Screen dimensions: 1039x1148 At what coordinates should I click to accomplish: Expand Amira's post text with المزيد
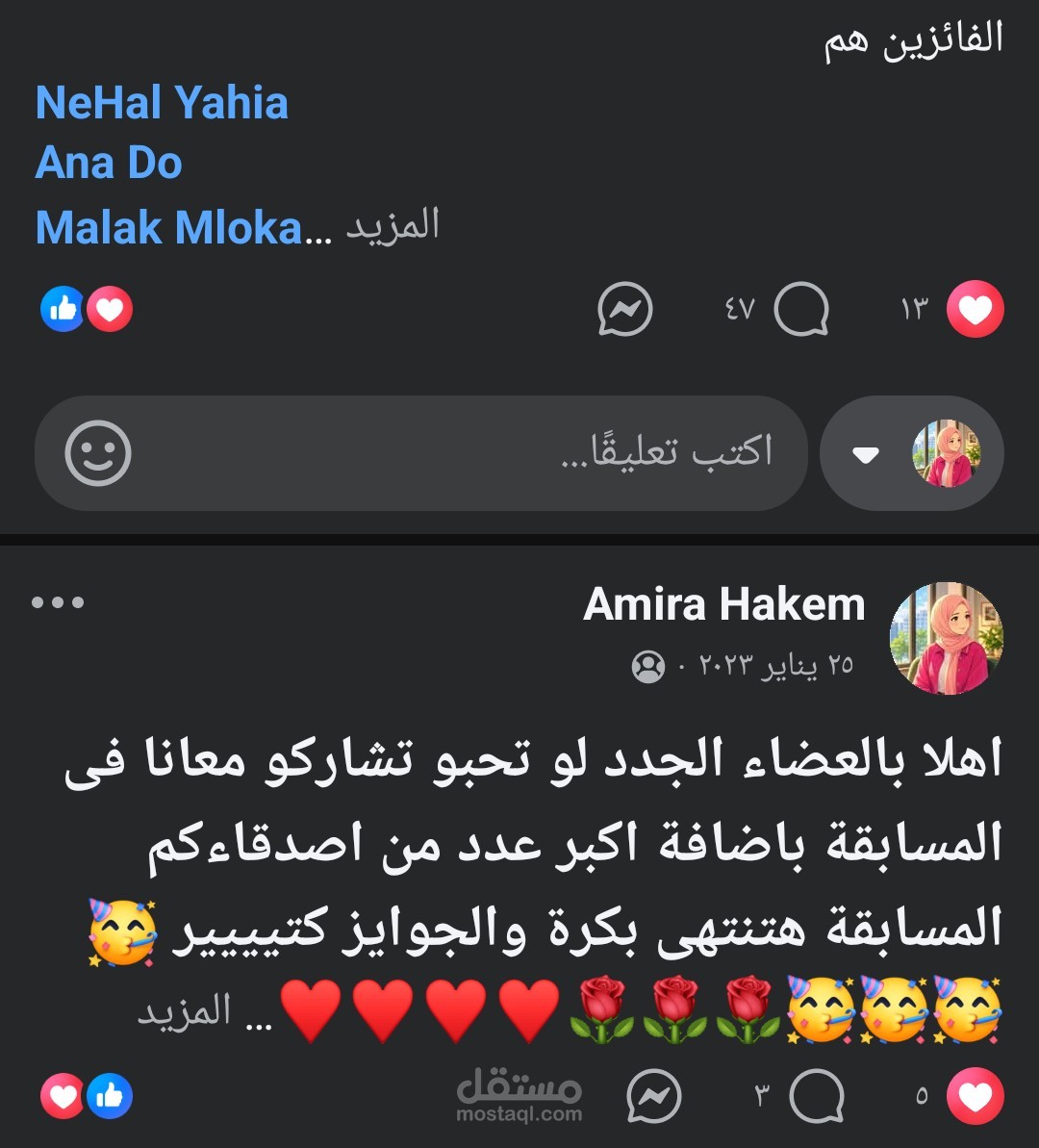click(185, 1011)
